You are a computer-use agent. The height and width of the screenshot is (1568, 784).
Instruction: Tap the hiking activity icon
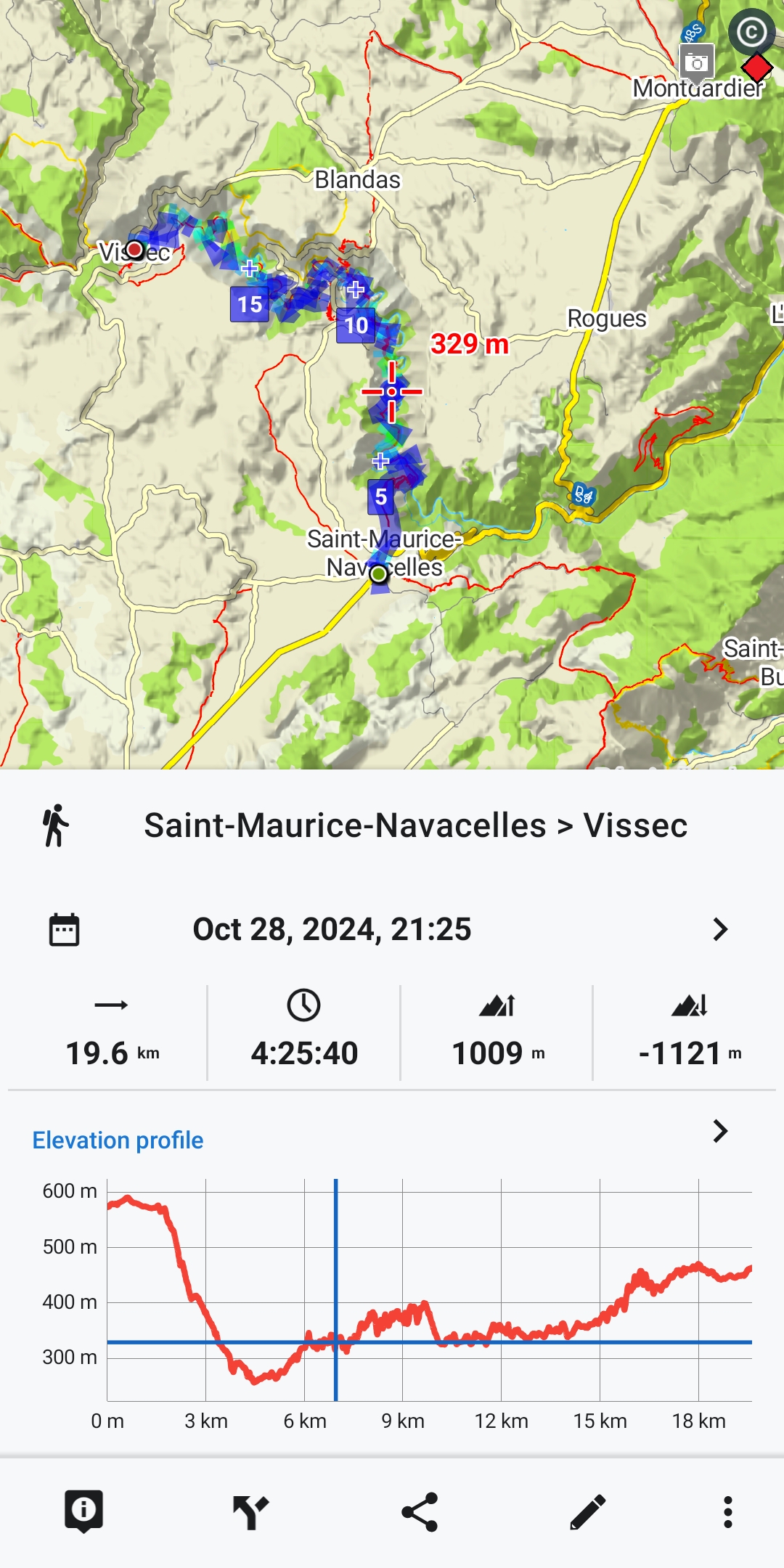point(55,825)
